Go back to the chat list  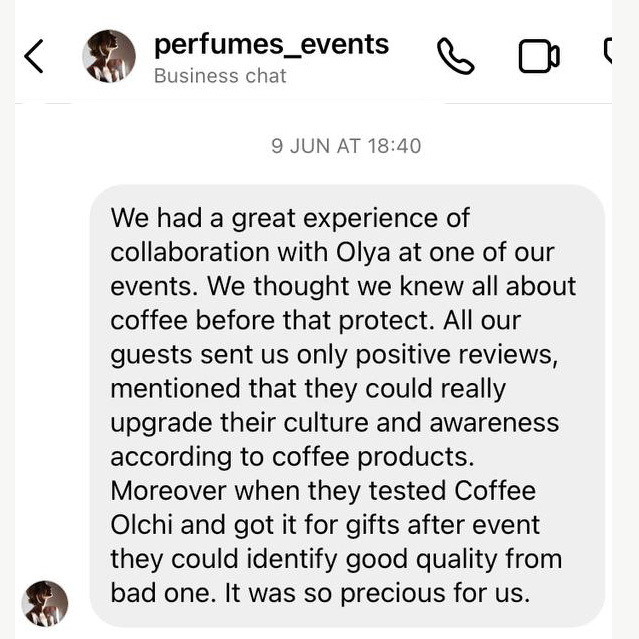pos(33,57)
